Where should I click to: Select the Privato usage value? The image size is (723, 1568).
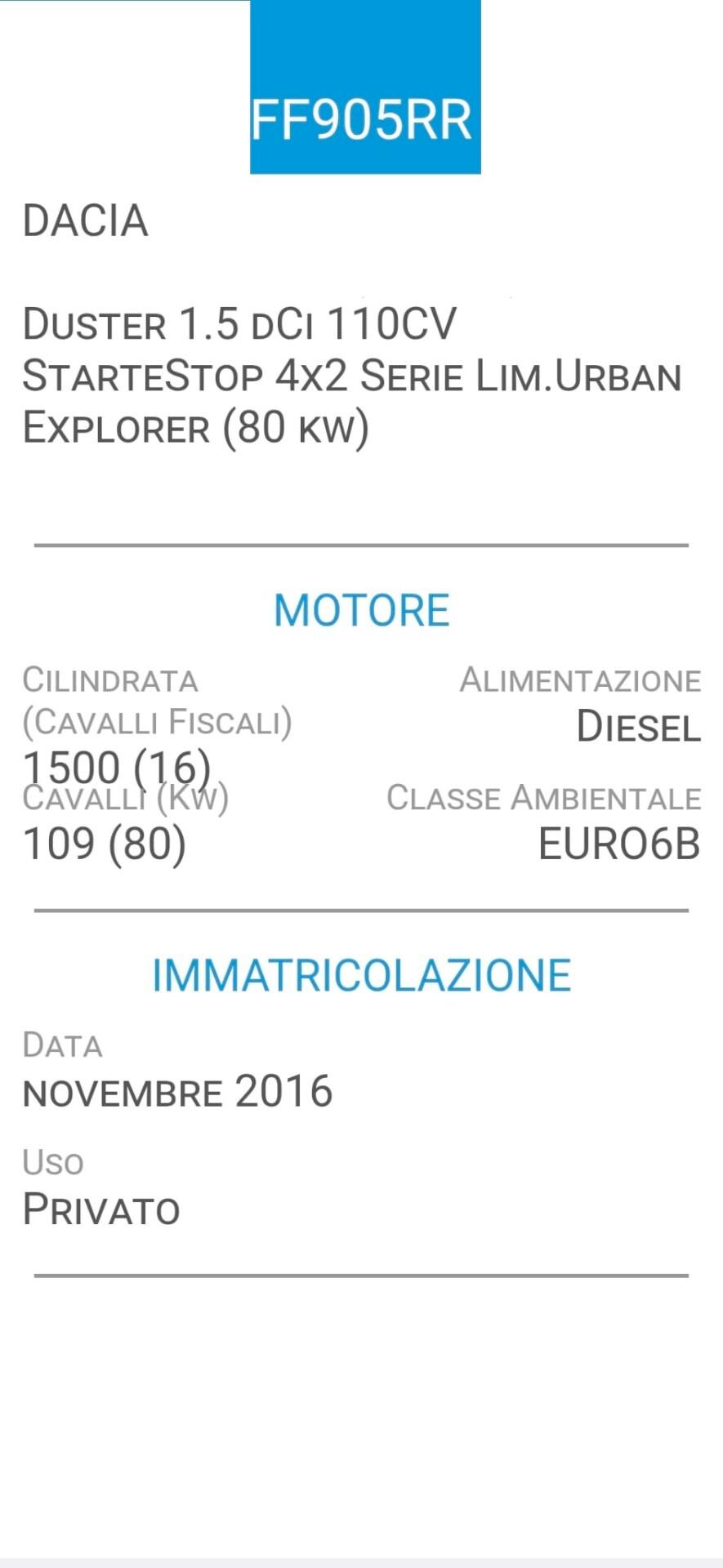pyautogui.click(x=101, y=1209)
